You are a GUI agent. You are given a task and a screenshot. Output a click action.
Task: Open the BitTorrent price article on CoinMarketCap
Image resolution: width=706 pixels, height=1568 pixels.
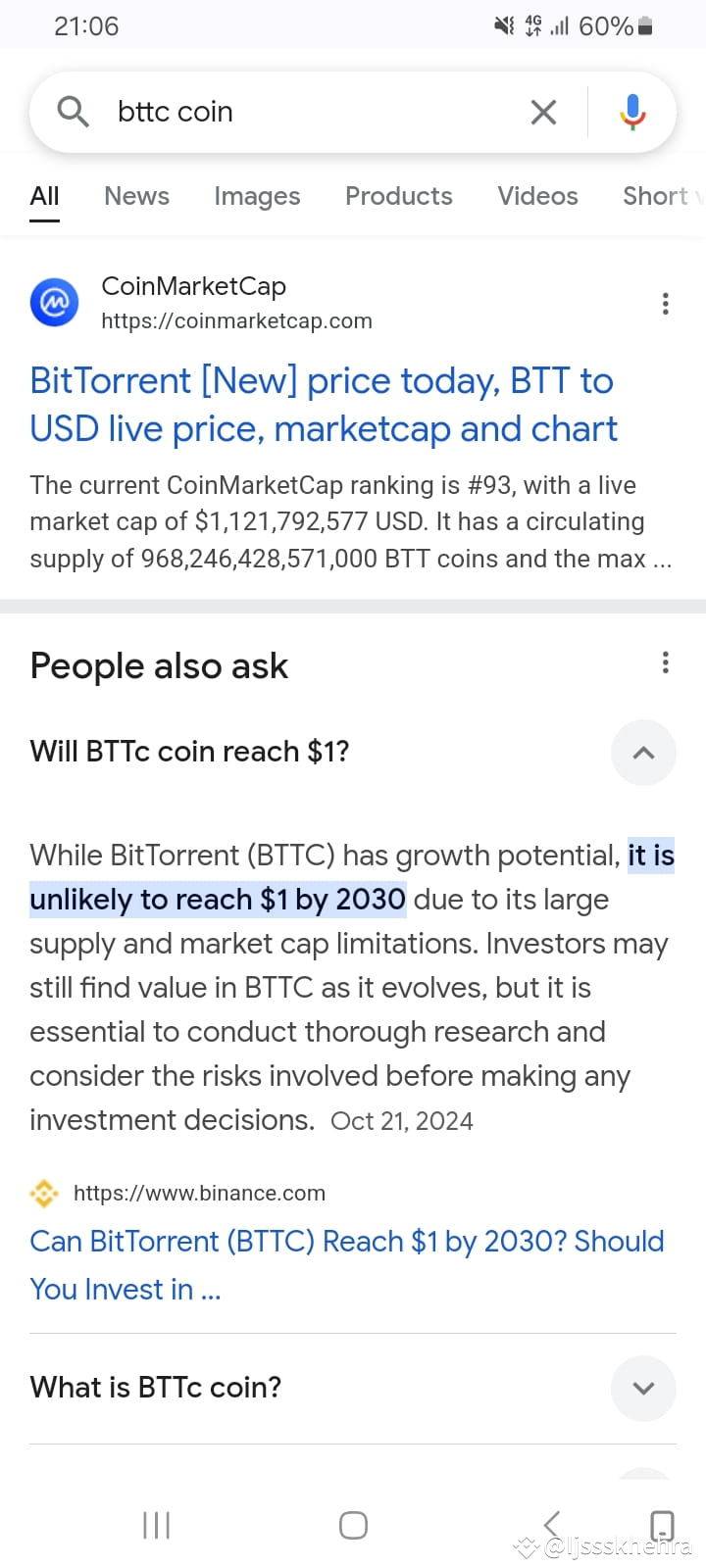click(322, 404)
